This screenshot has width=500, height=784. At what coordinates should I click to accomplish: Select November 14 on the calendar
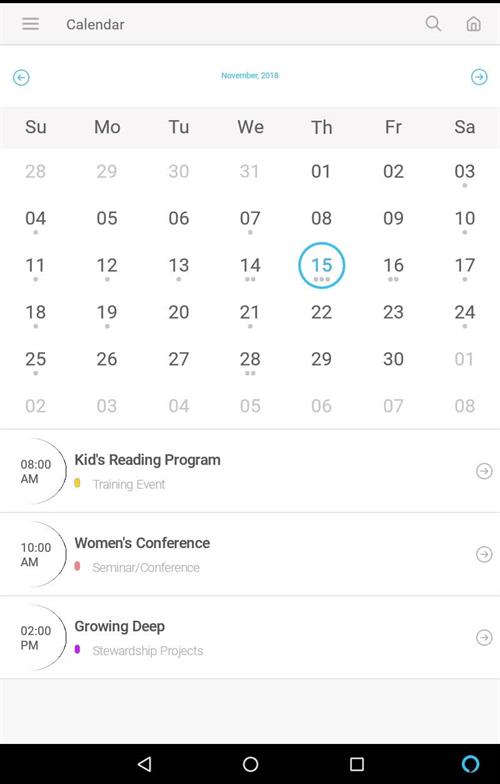click(250, 266)
